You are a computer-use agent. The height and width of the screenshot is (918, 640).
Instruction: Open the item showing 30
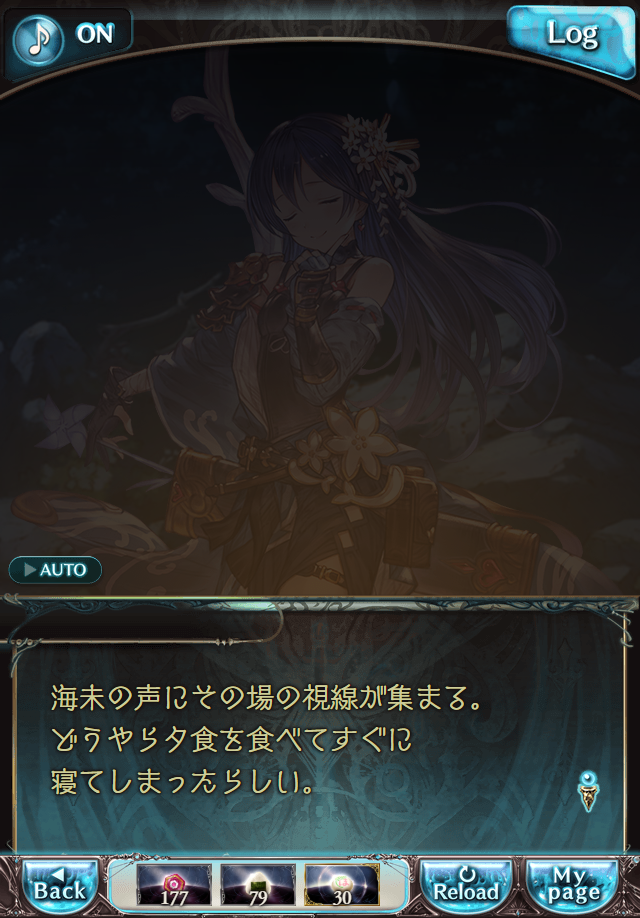(342, 886)
